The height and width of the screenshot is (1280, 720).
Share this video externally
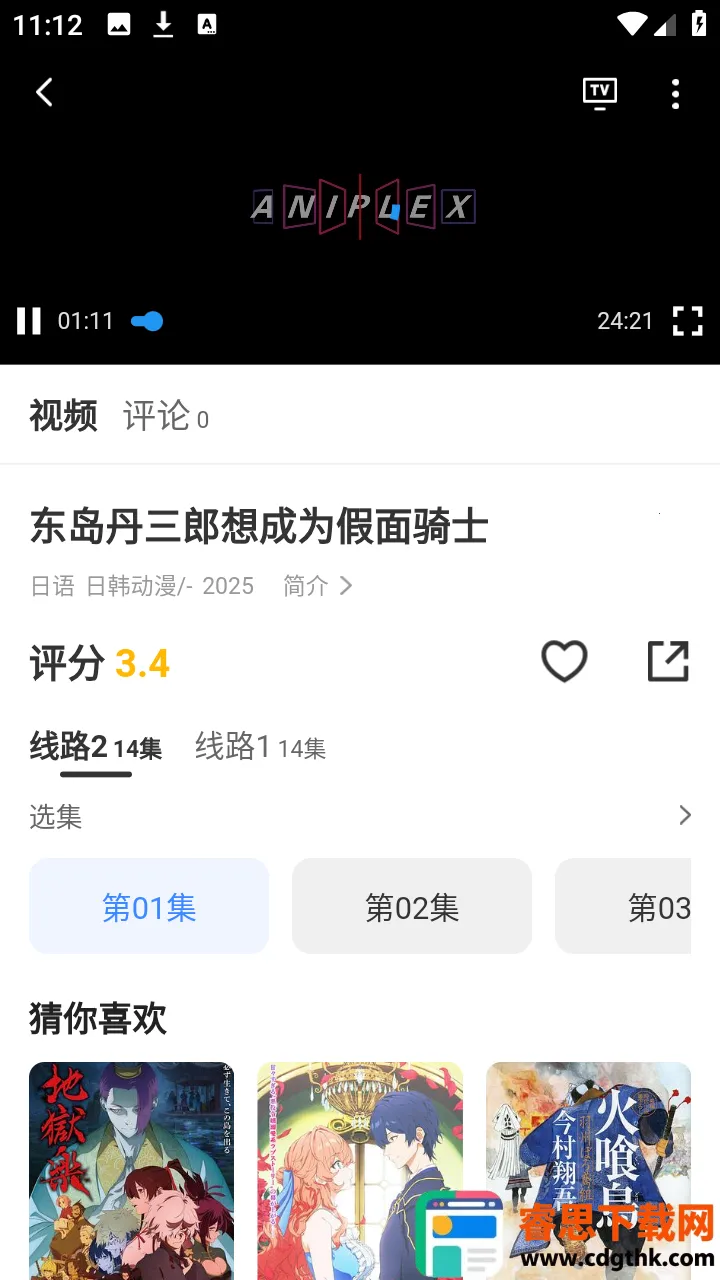tap(668, 661)
